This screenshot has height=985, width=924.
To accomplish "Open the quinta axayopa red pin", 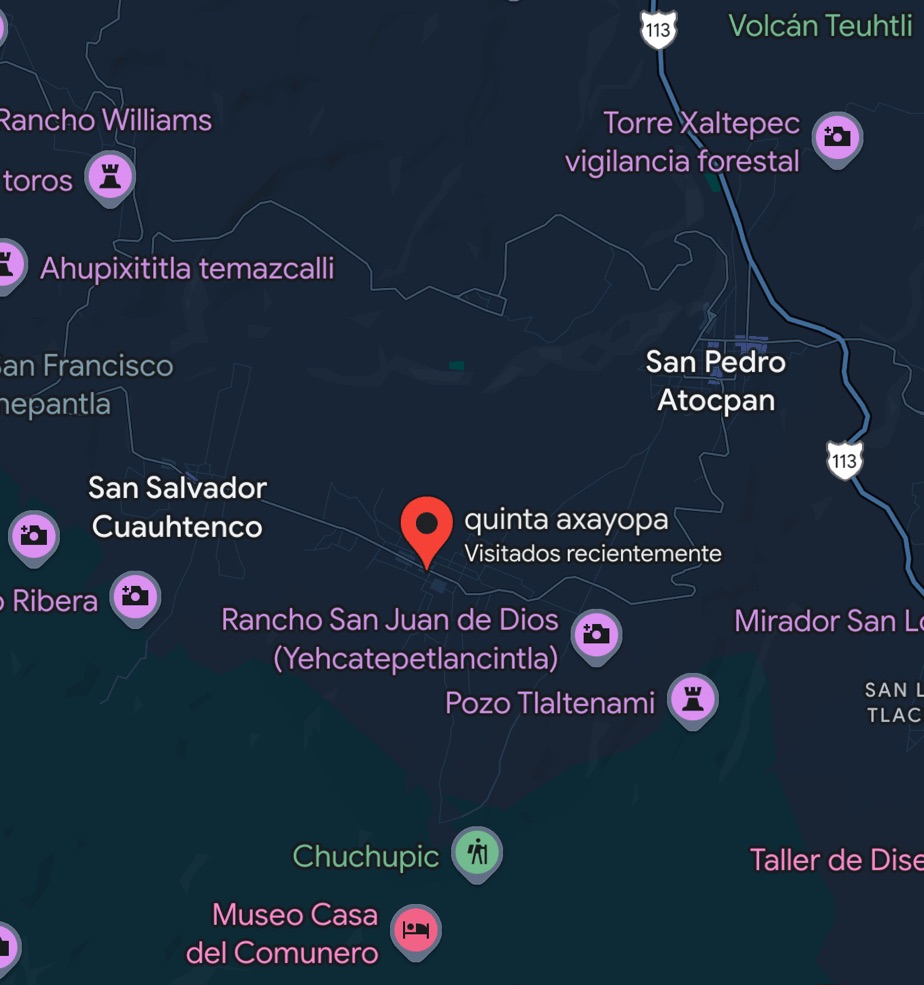I will tap(427, 526).
